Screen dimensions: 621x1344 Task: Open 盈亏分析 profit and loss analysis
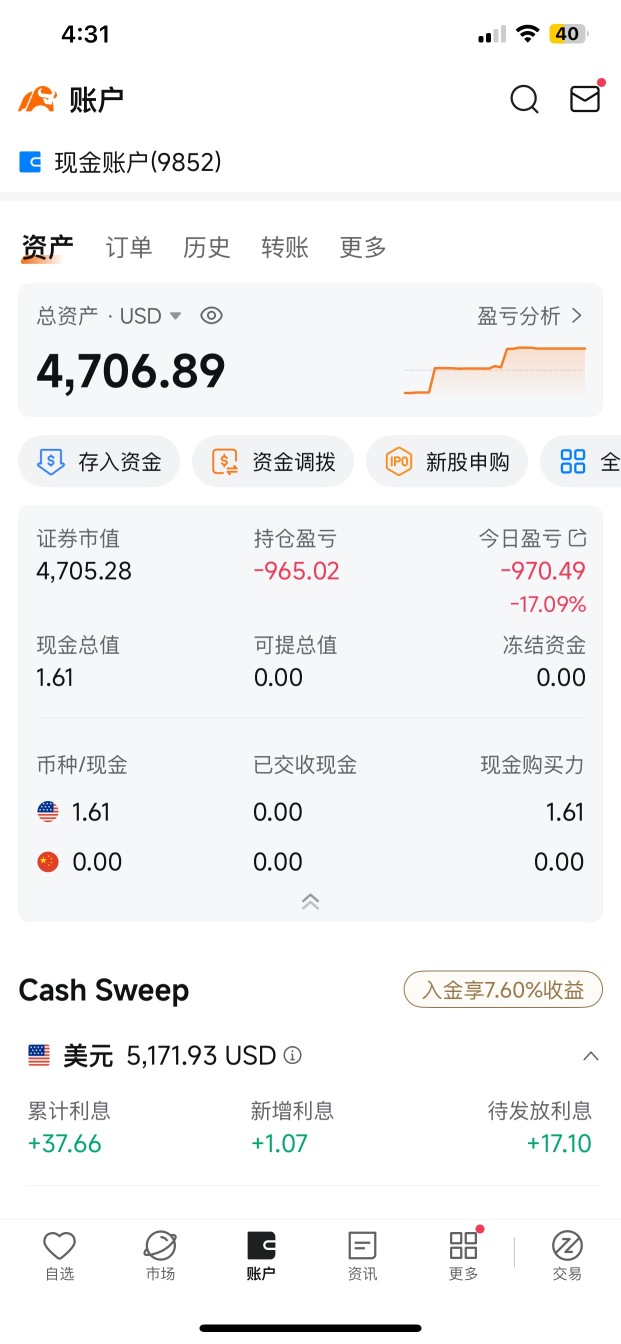tap(530, 316)
